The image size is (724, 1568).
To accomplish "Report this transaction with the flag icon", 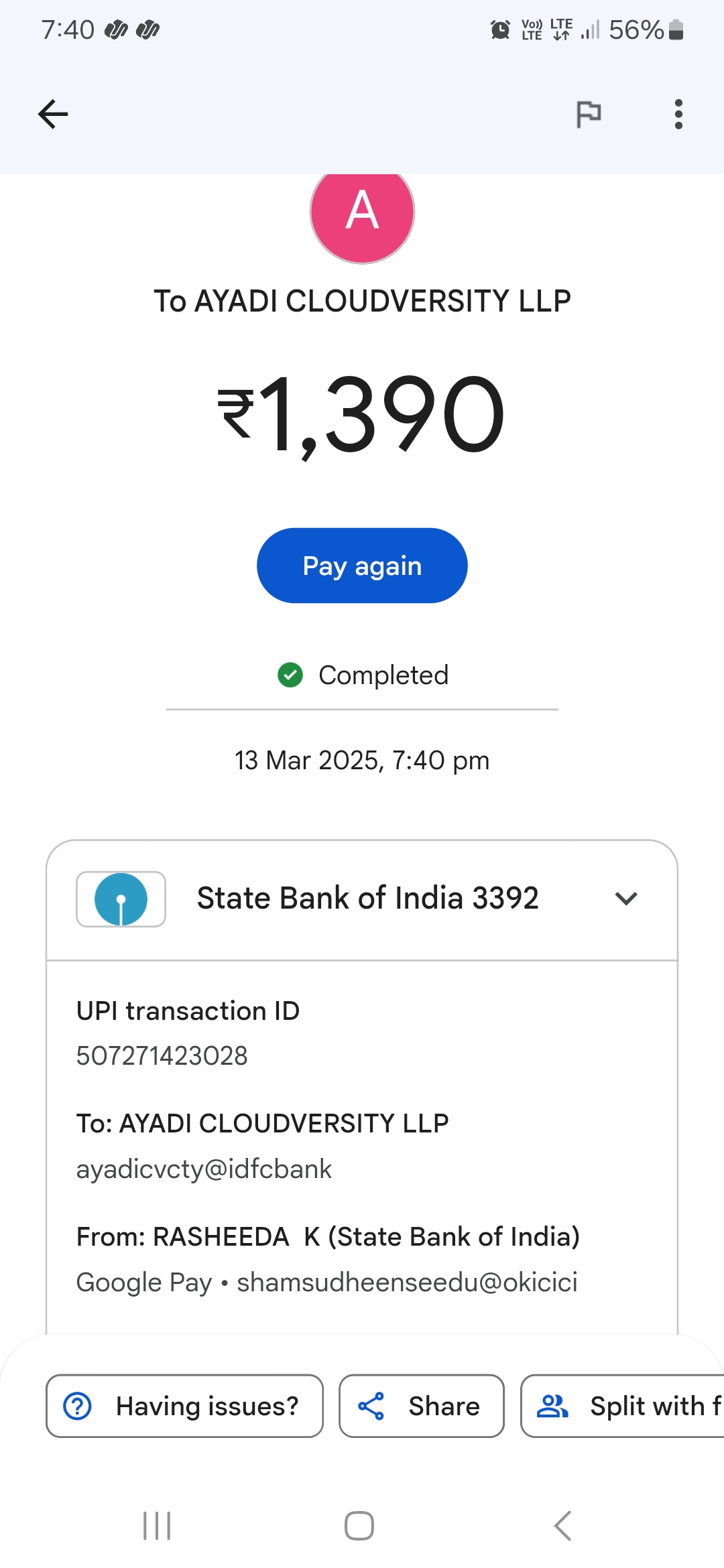I will pos(589,114).
